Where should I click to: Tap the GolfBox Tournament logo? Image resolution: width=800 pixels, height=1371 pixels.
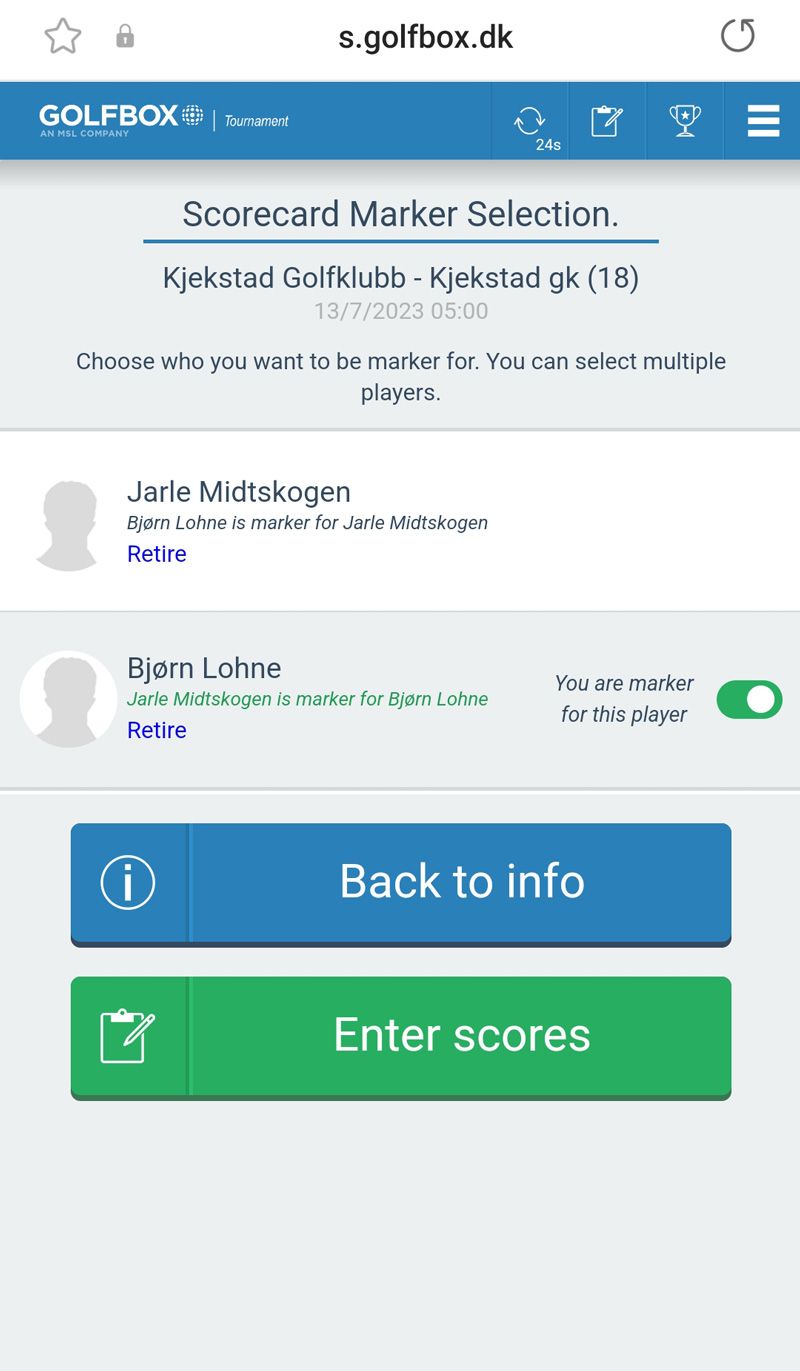click(164, 120)
